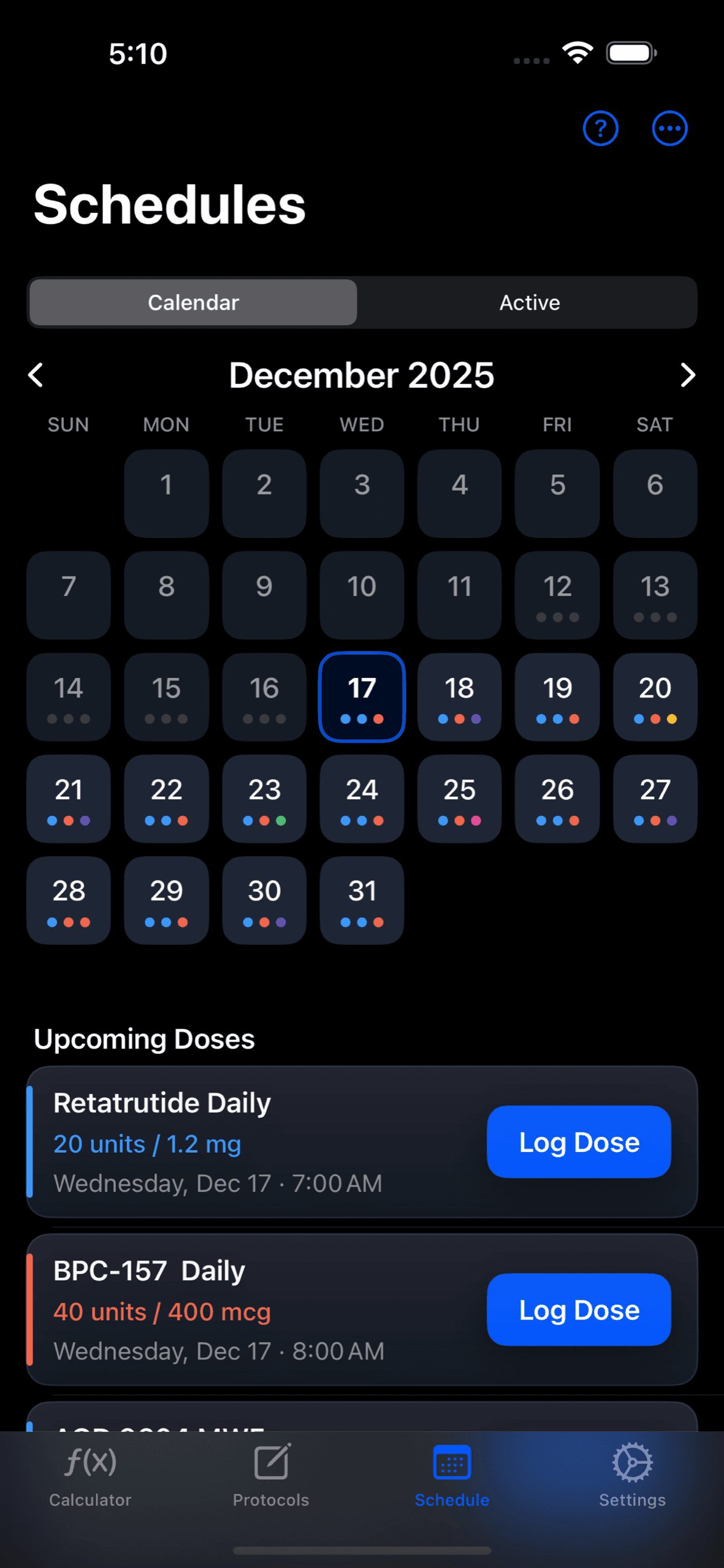Tap the December 2025 month title
This screenshot has height=1568, width=724.
[361, 375]
